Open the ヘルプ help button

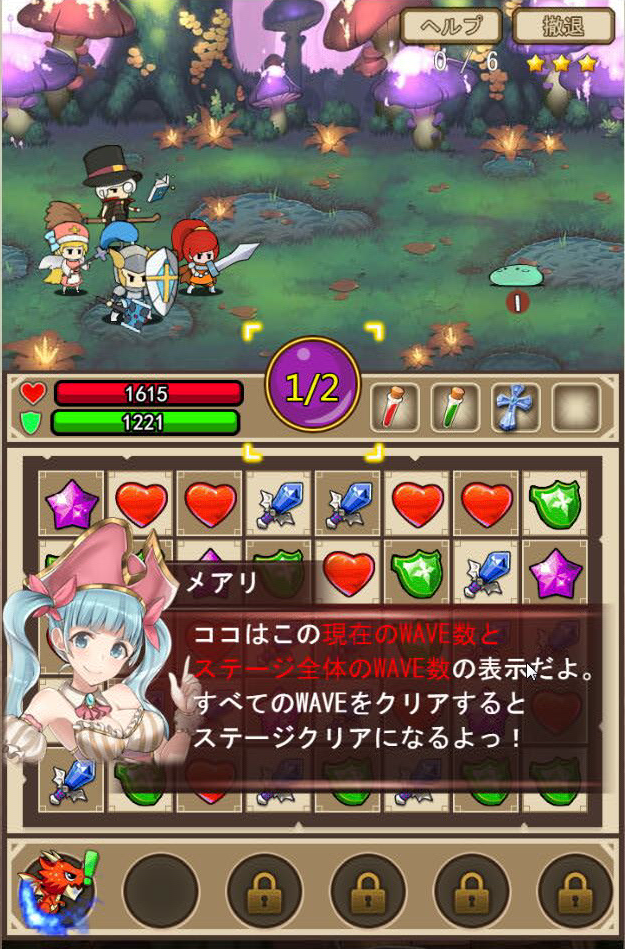[x=449, y=27]
